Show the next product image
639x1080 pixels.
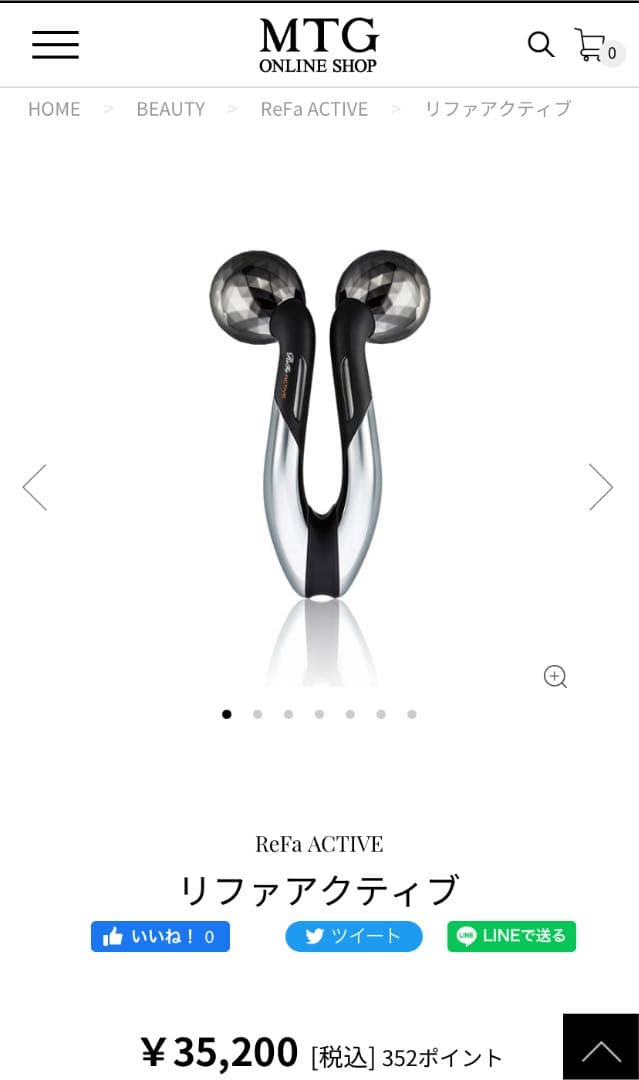(600, 487)
